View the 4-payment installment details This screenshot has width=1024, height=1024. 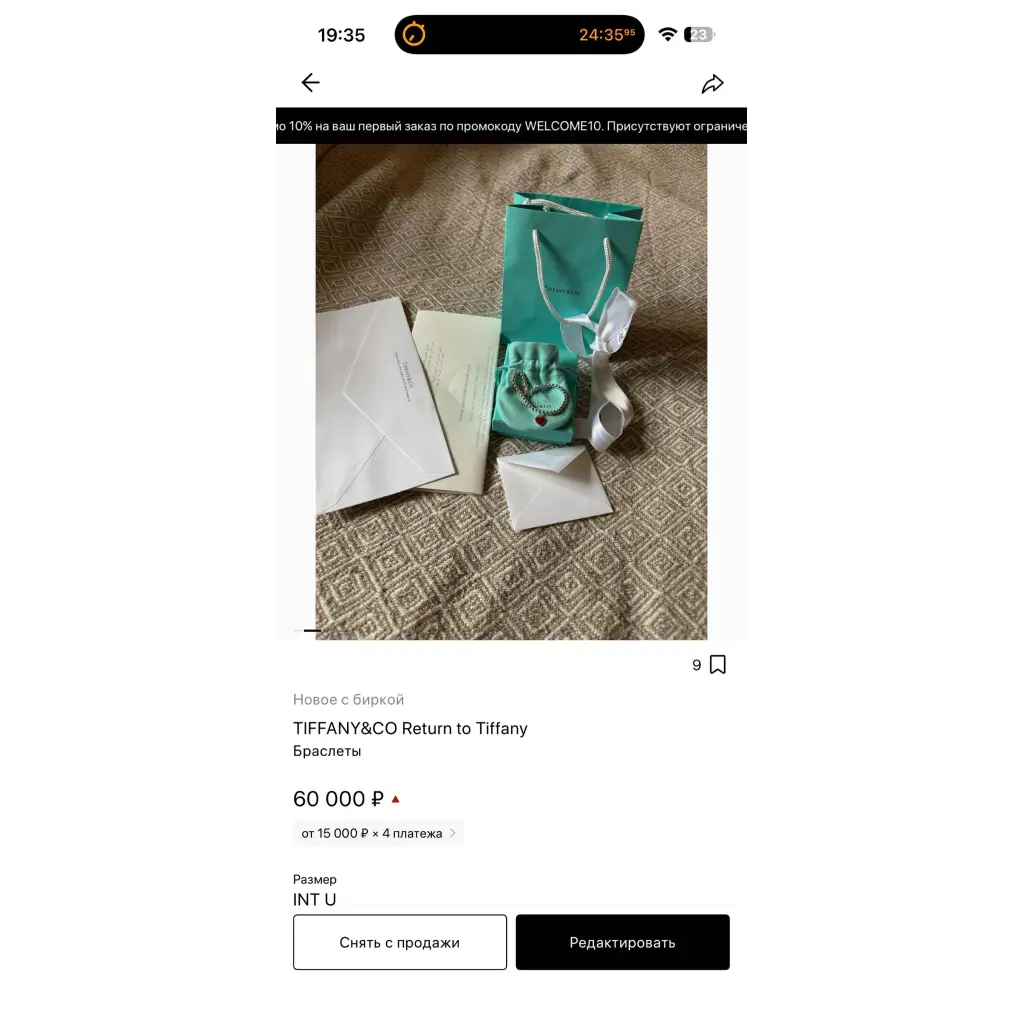[x=378, y=833]
